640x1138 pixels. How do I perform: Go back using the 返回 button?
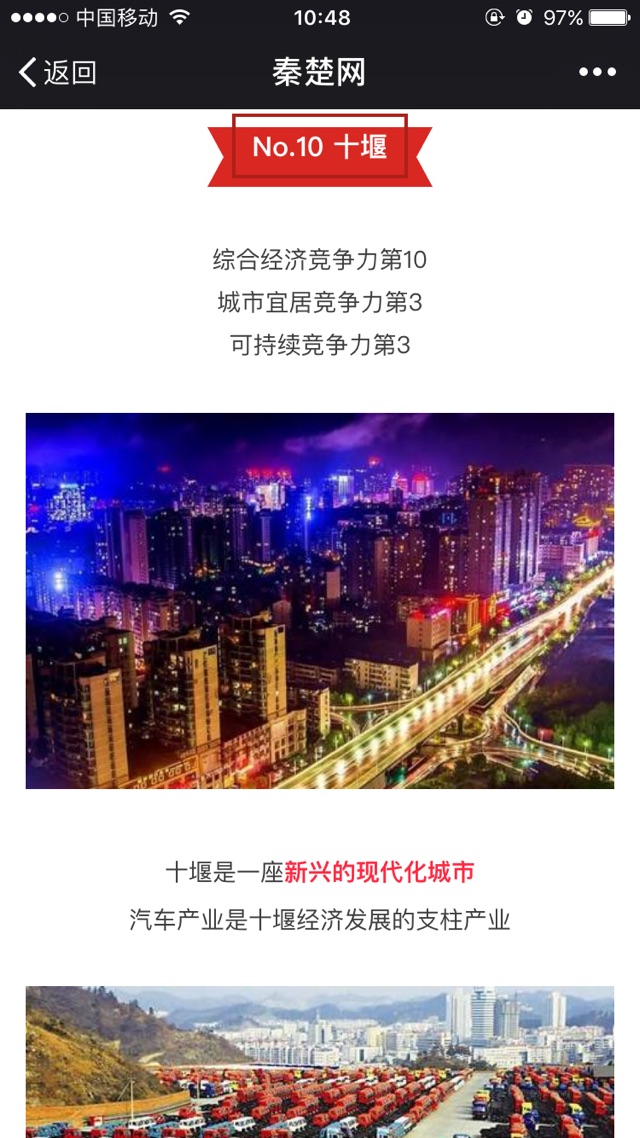(x=57, y=72)
